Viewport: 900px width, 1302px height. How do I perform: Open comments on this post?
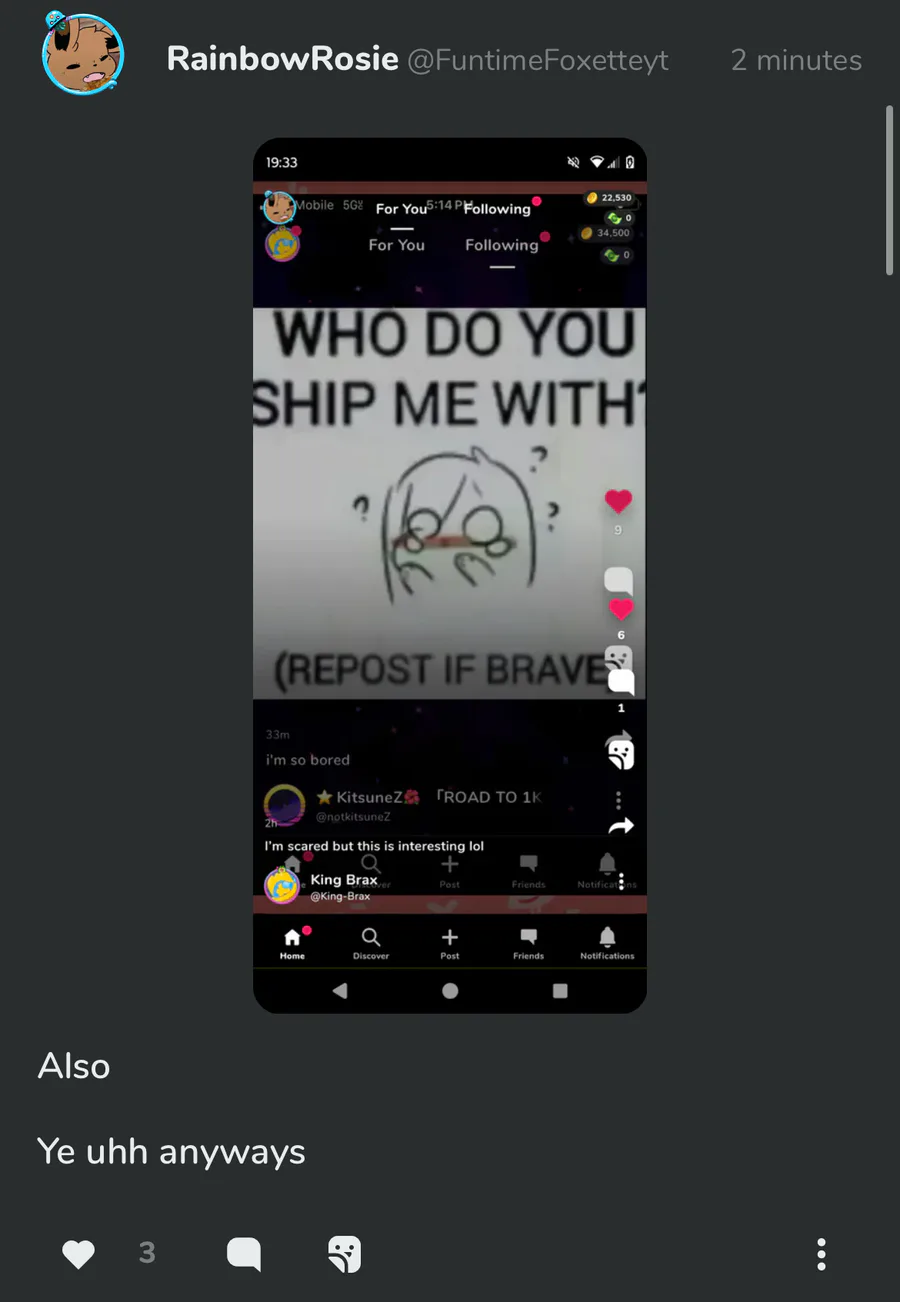coord(243,1253)
